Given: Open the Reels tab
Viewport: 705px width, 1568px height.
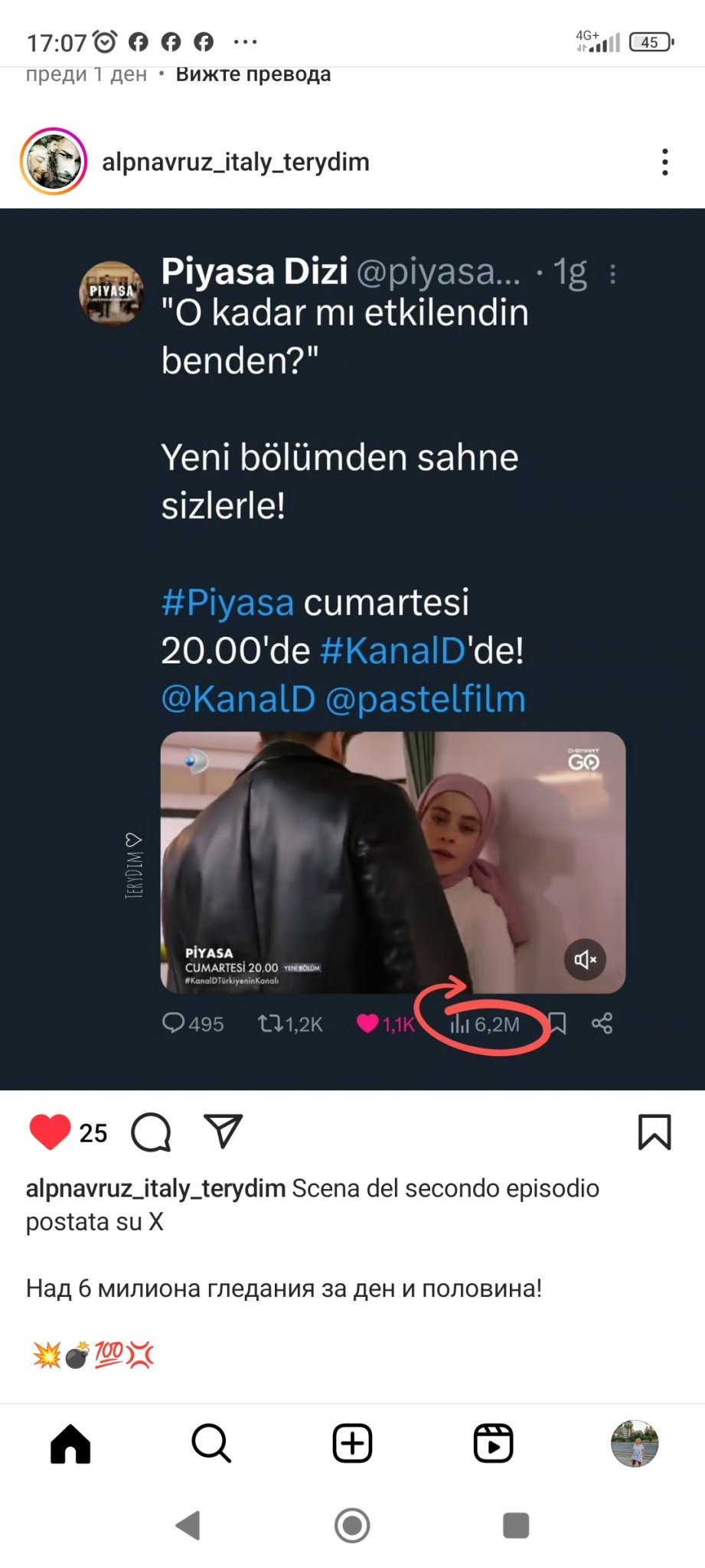Looking at the screenshot, I should coord(493,1444).
